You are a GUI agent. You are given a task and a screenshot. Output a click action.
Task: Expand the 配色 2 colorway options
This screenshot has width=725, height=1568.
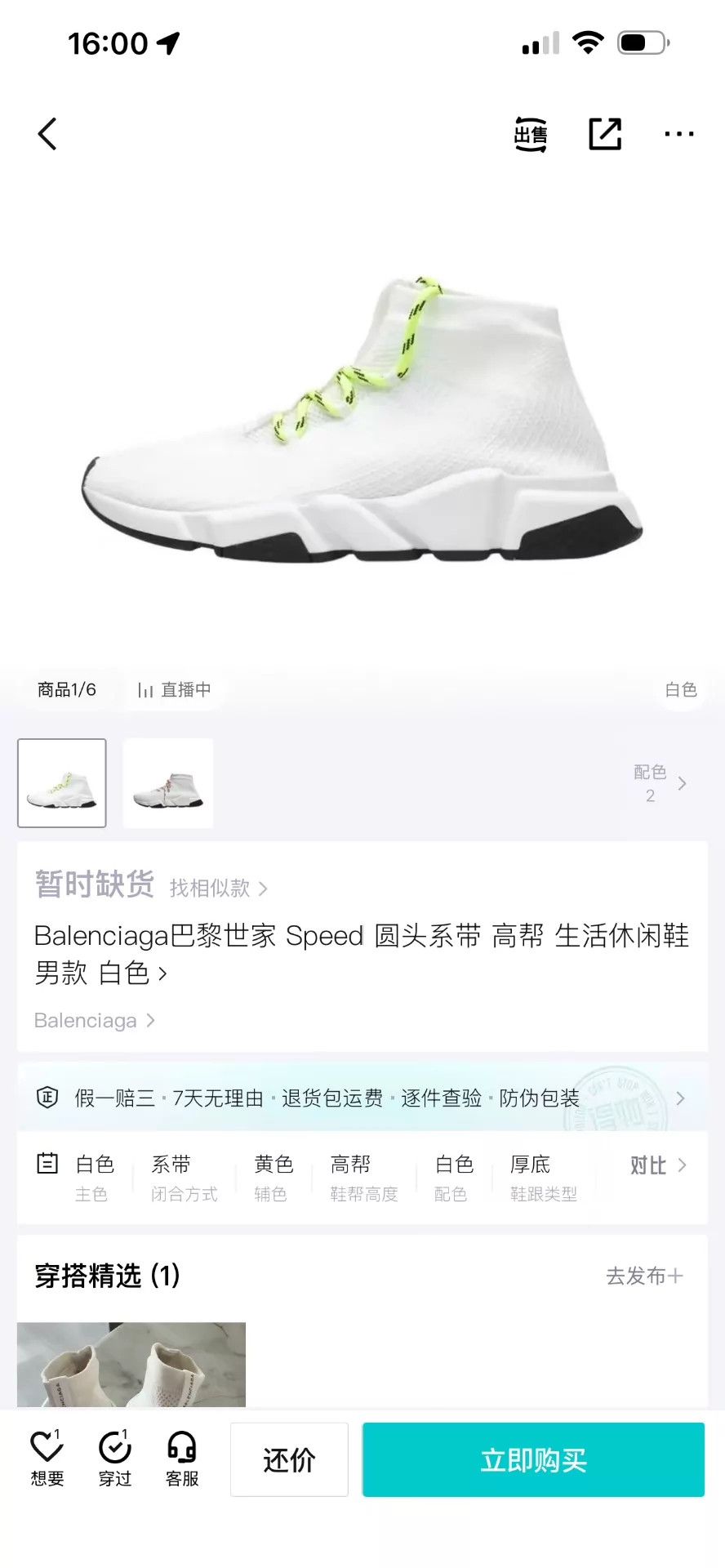point(661,783)
